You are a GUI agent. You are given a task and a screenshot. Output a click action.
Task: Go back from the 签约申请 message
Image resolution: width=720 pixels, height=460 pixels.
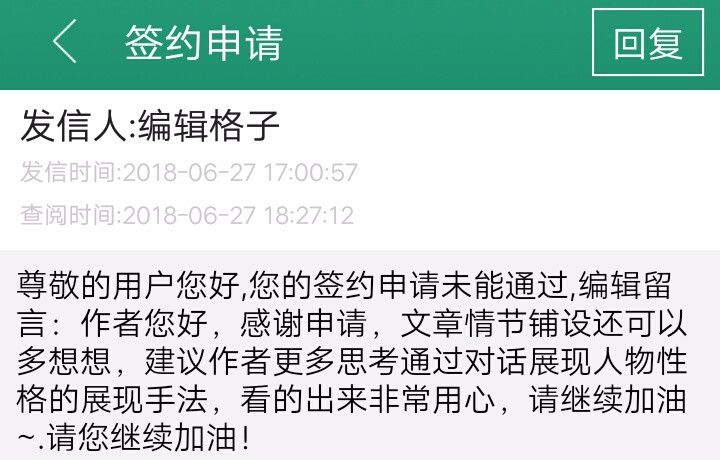pyautogui.click(x=64, y=43)
